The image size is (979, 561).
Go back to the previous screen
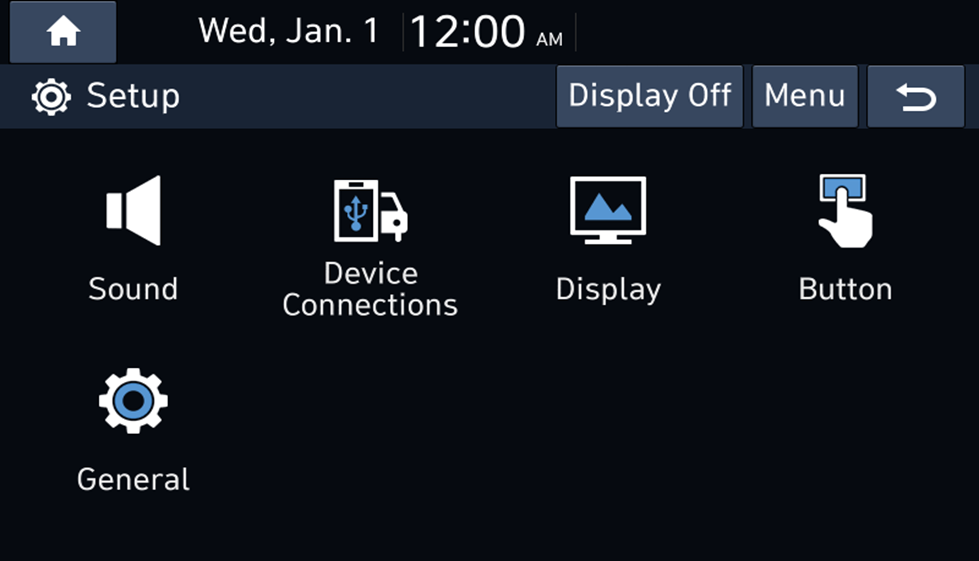[x=916, y=97]
